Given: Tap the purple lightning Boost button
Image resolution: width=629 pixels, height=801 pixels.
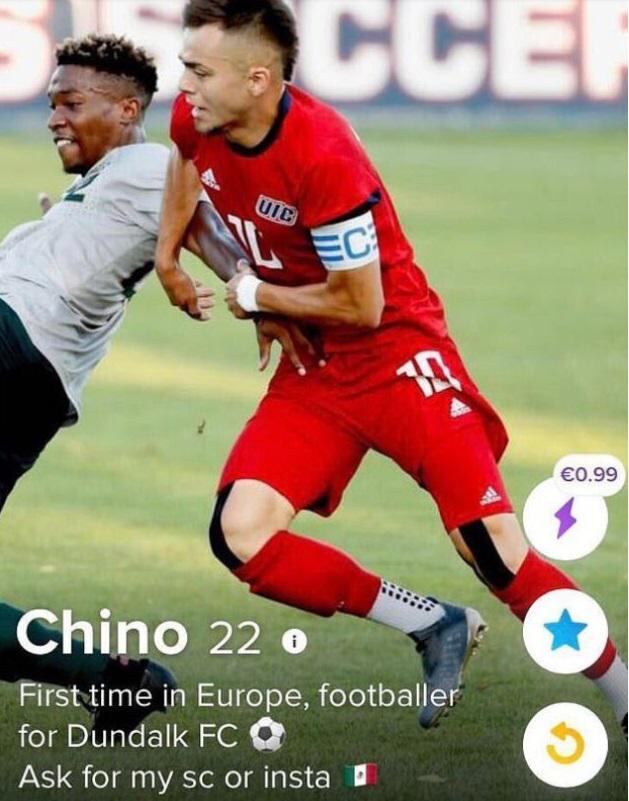Looking at the screenshot, I should pos(565,518).
